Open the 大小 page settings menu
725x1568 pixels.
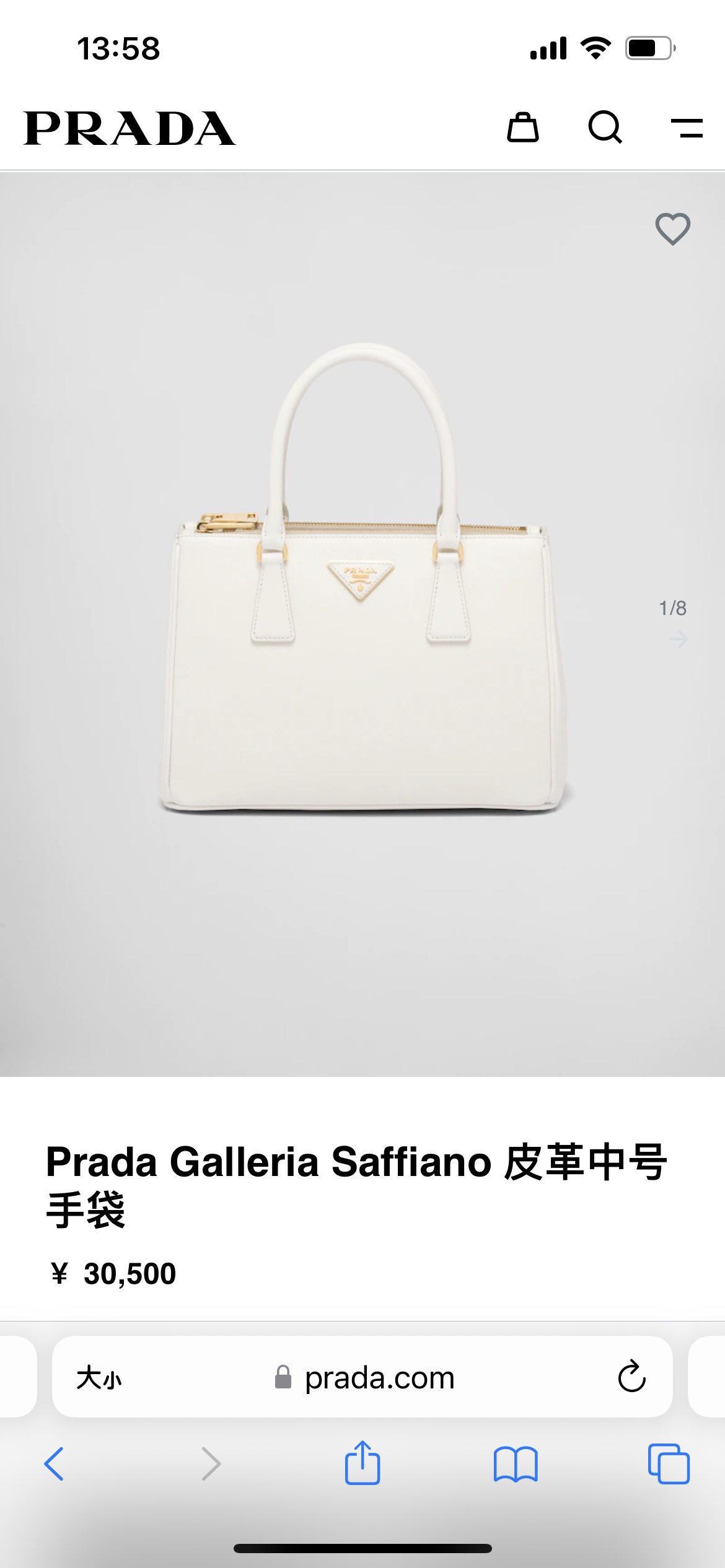pyautogui.click(x=99, y=1378)
